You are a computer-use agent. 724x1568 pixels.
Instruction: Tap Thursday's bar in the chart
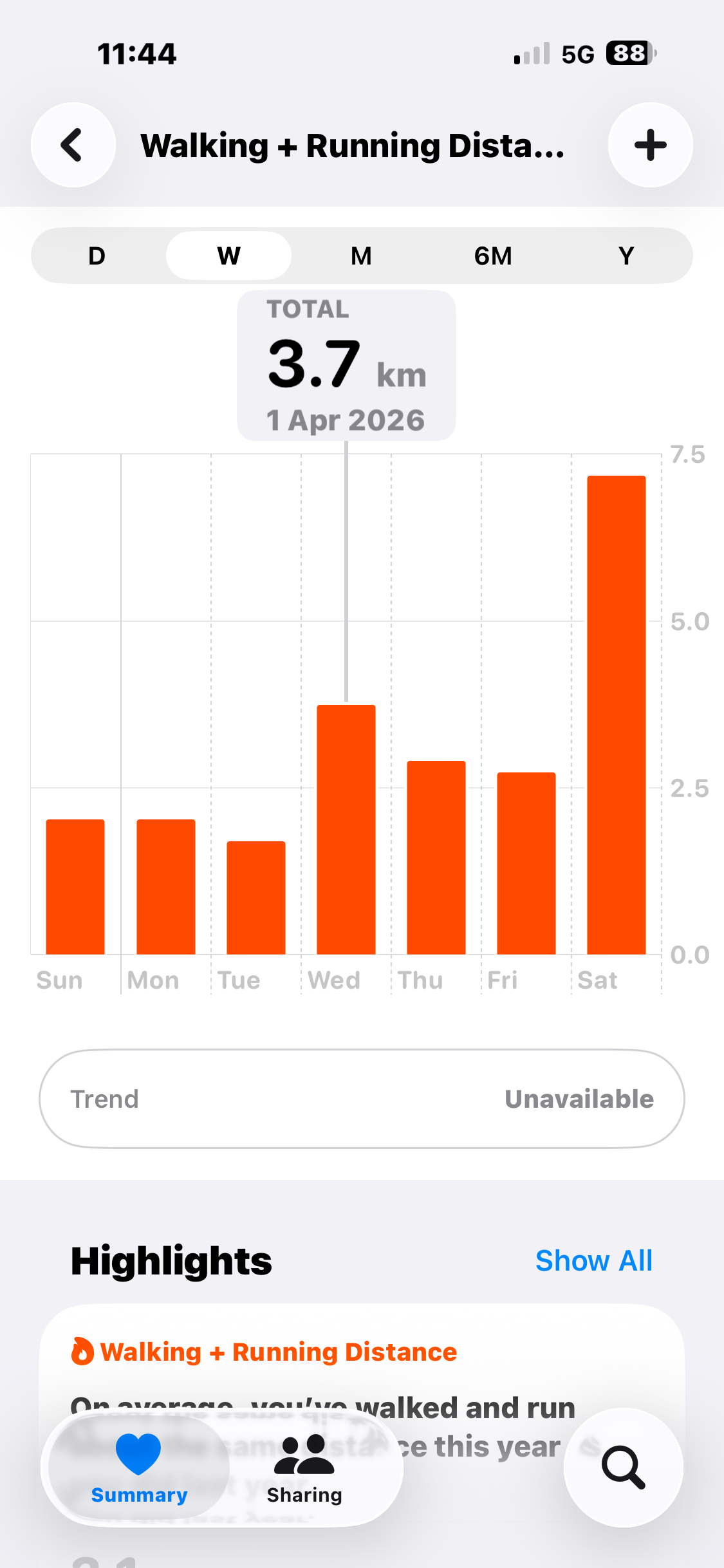tap(436, 857)
